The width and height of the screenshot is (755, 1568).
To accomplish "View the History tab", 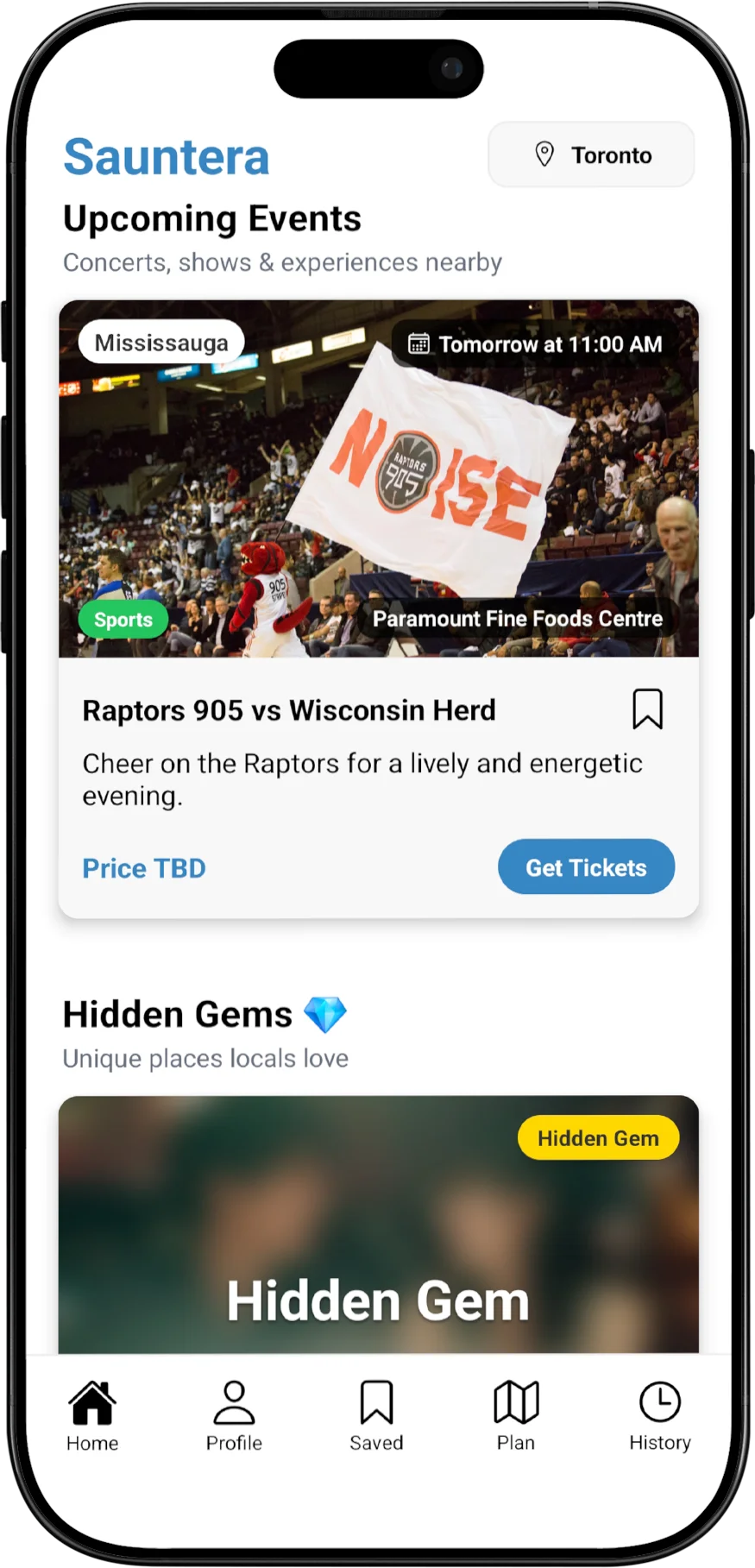I will point(659,1415).
